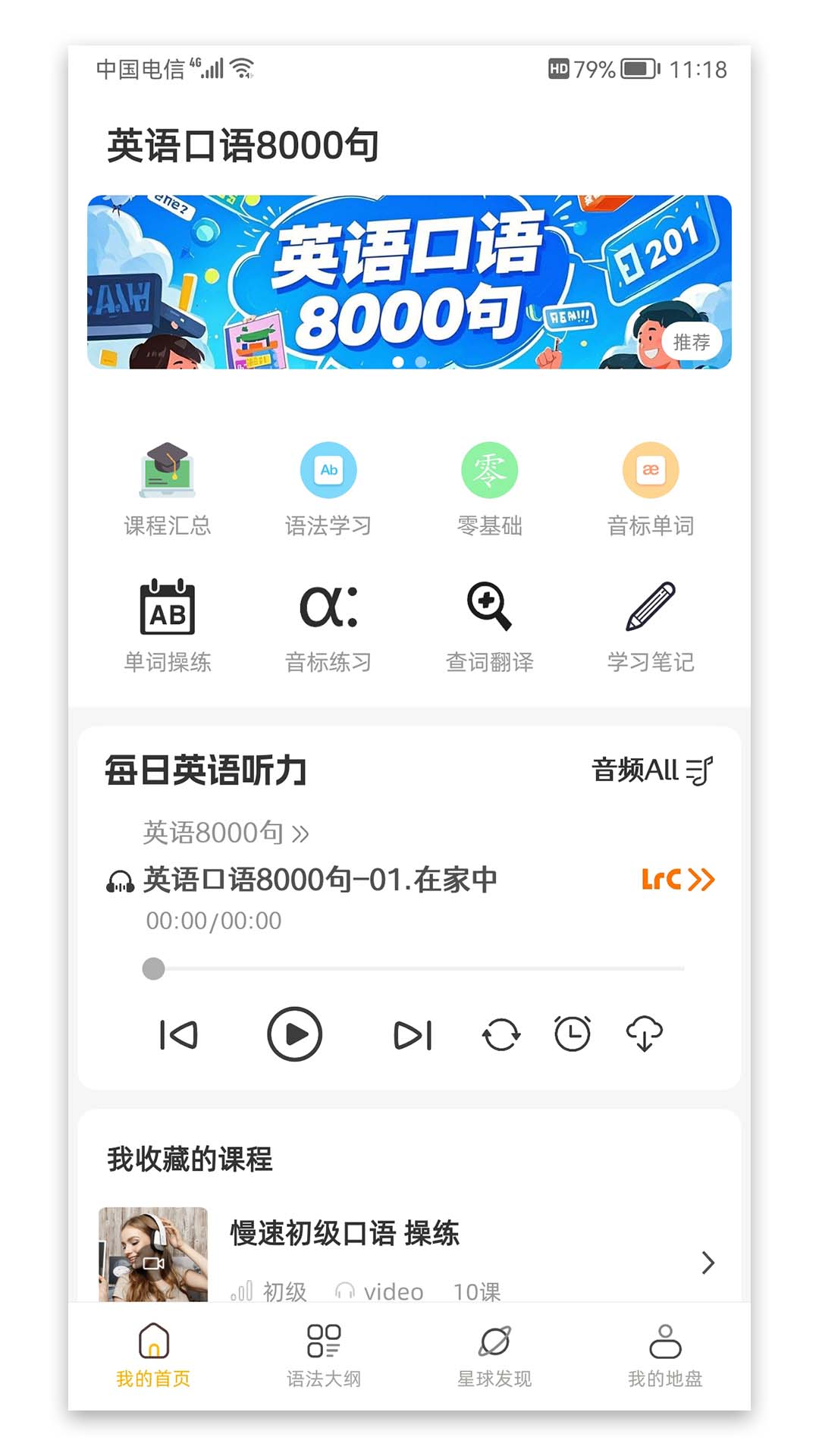Open the sleep timer icon in player
This screenshot has height=1456, width=819.
[571, 1033]
